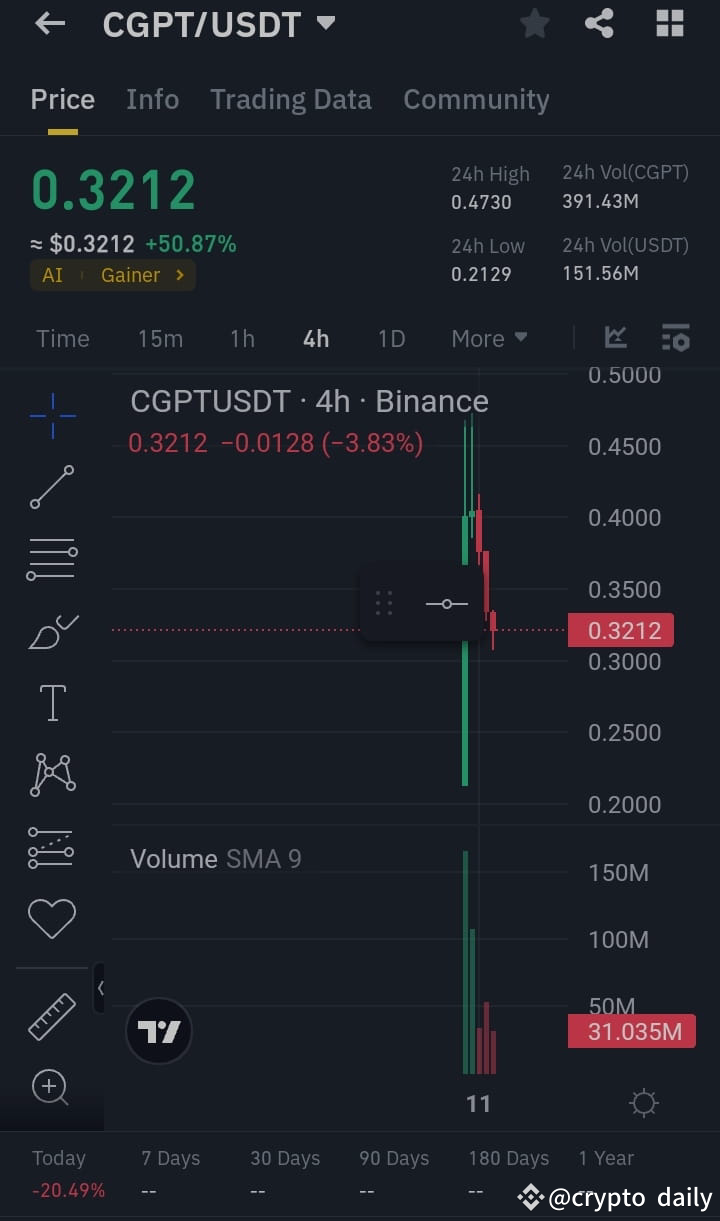
Task: Expand the More timeframe options
Action: pos(489,338)
